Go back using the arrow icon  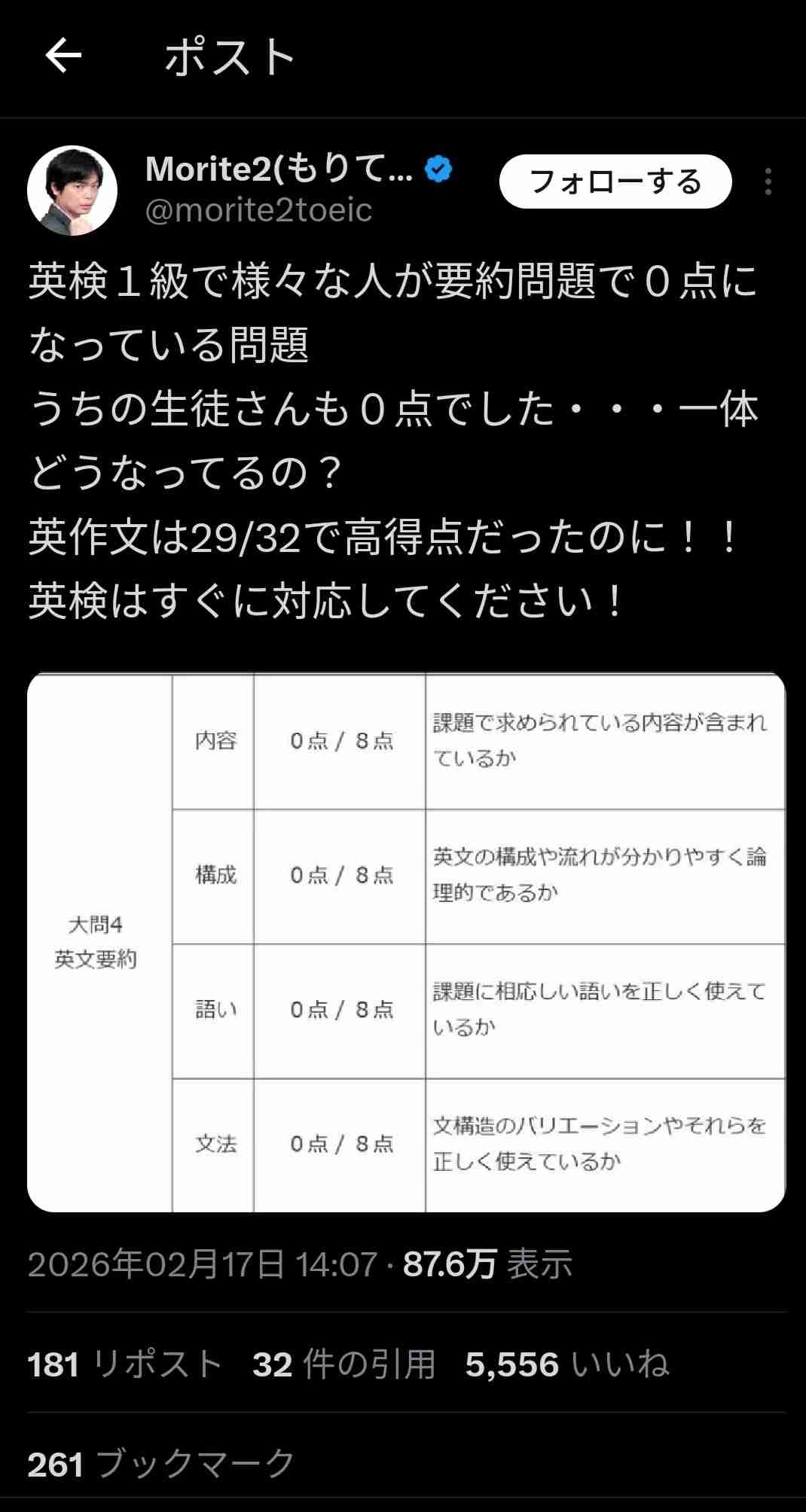point(63,56)
